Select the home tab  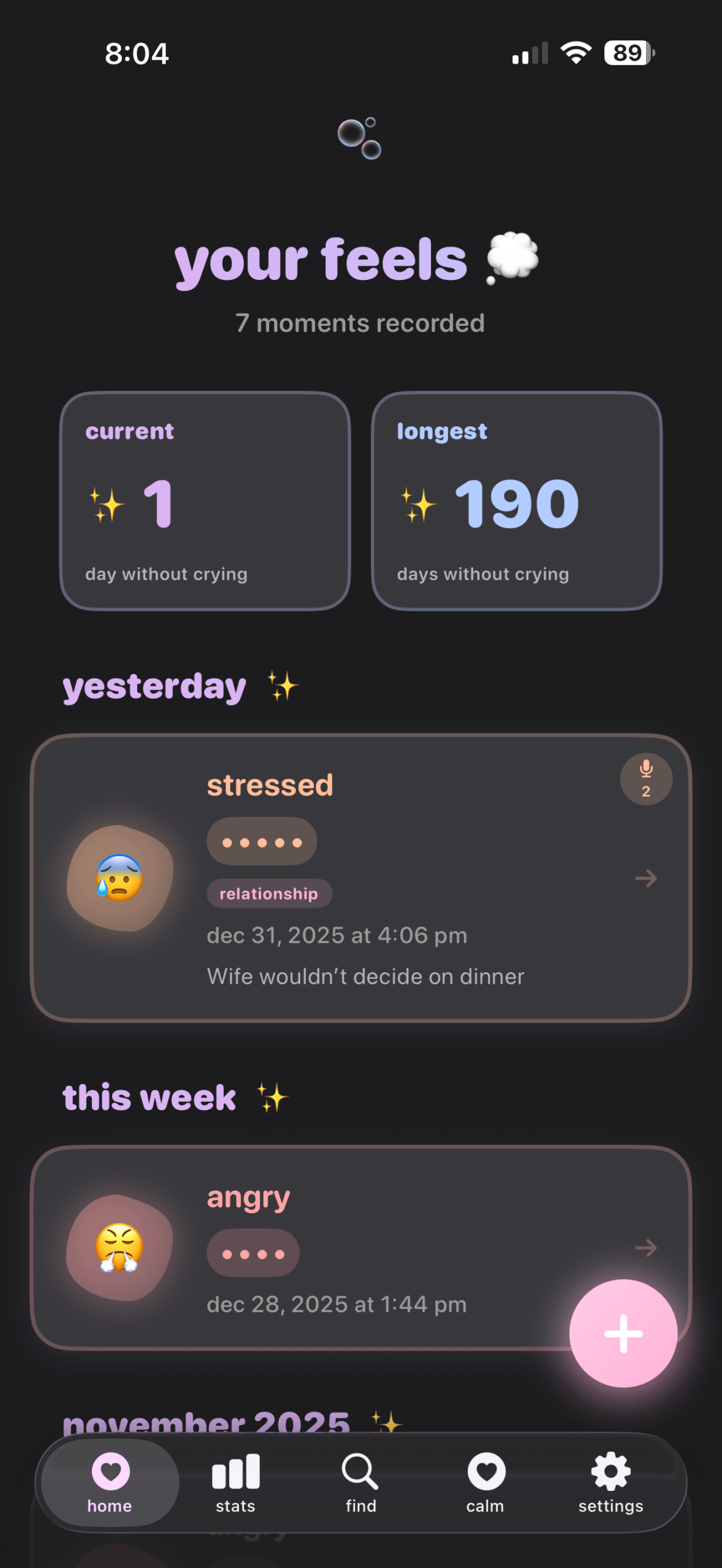pyautogui.click(x=110, y=1482)
